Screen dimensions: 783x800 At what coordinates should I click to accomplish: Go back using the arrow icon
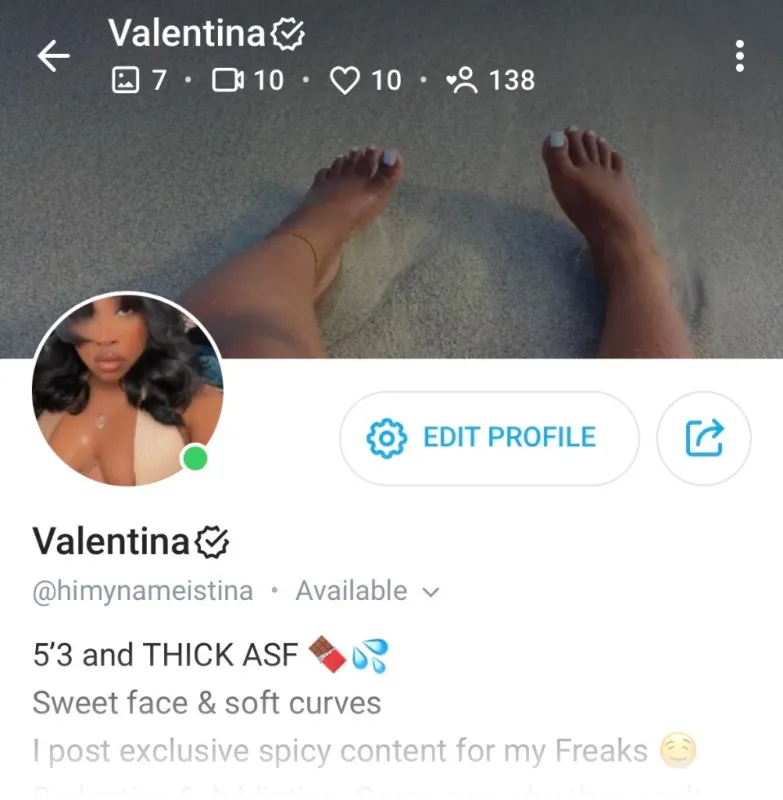point(53,57)
